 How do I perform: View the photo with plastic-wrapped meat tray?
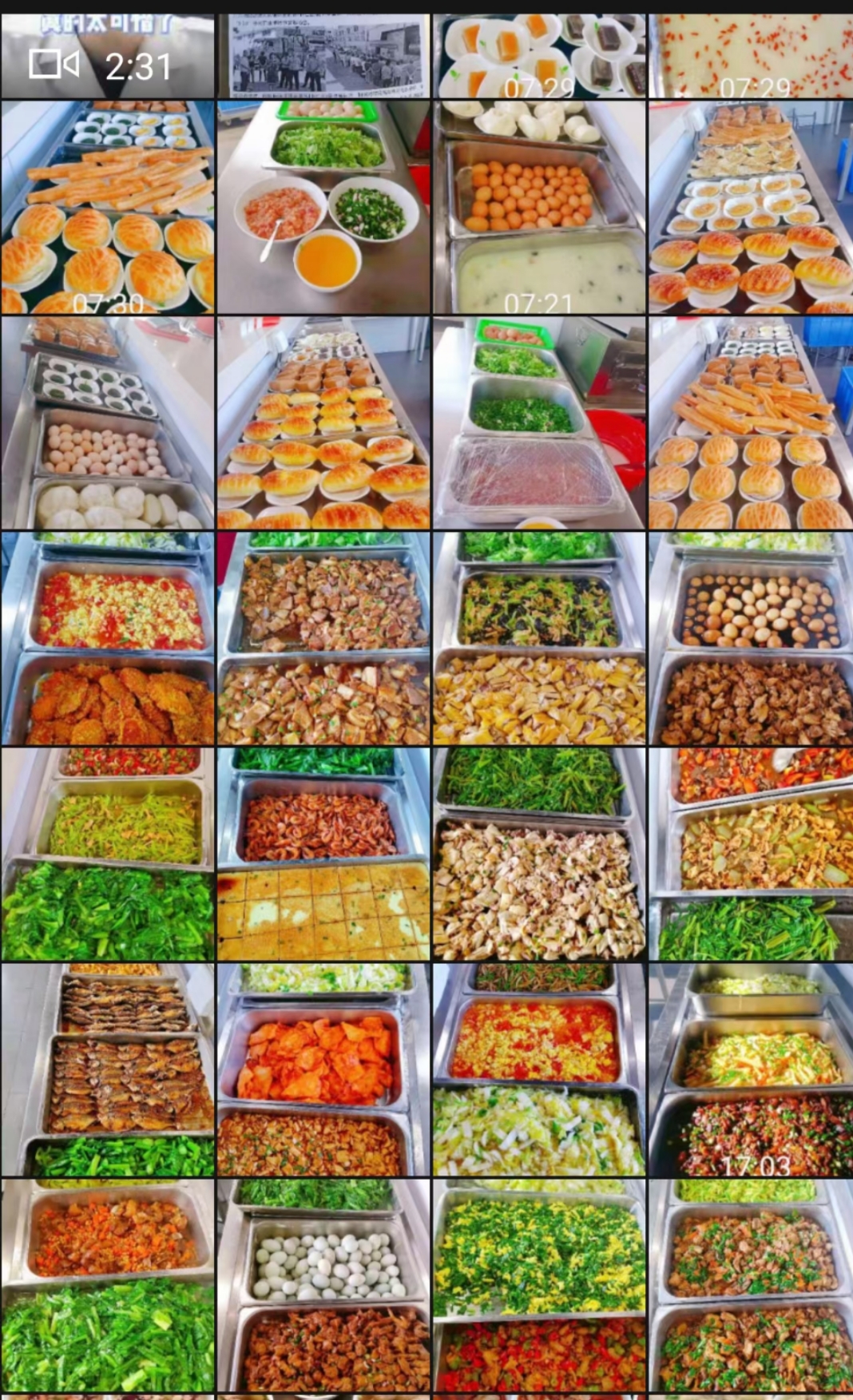click(x=539, y=422)
